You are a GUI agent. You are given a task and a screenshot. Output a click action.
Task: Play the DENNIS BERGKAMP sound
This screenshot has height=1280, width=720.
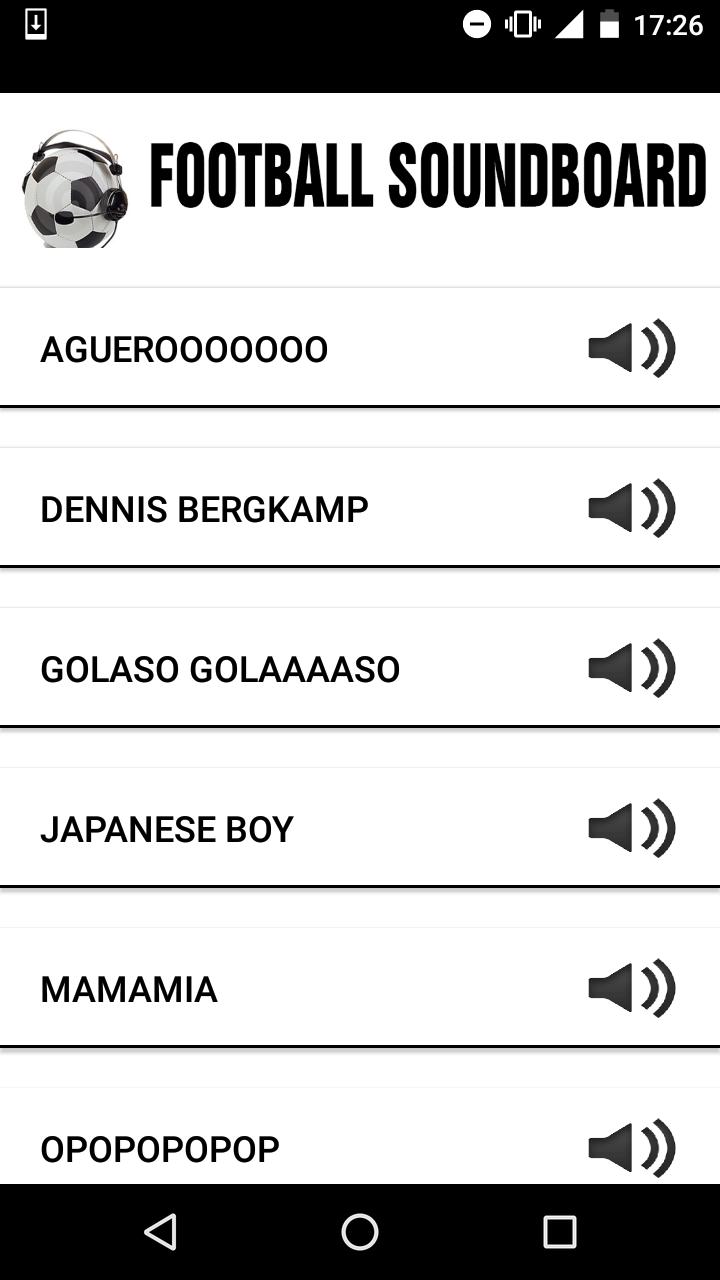[x=631, y=509]
